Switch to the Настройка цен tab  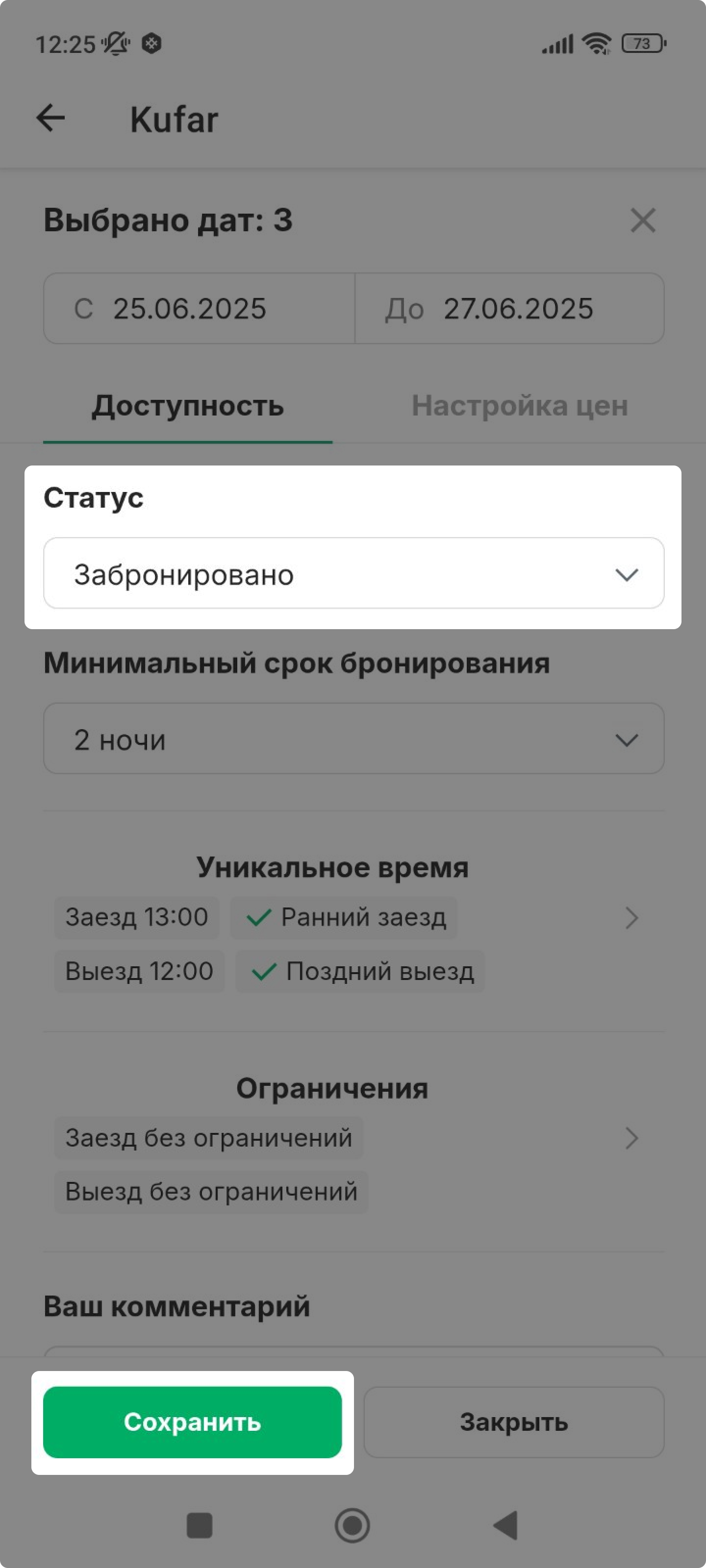tap(520, 405)
